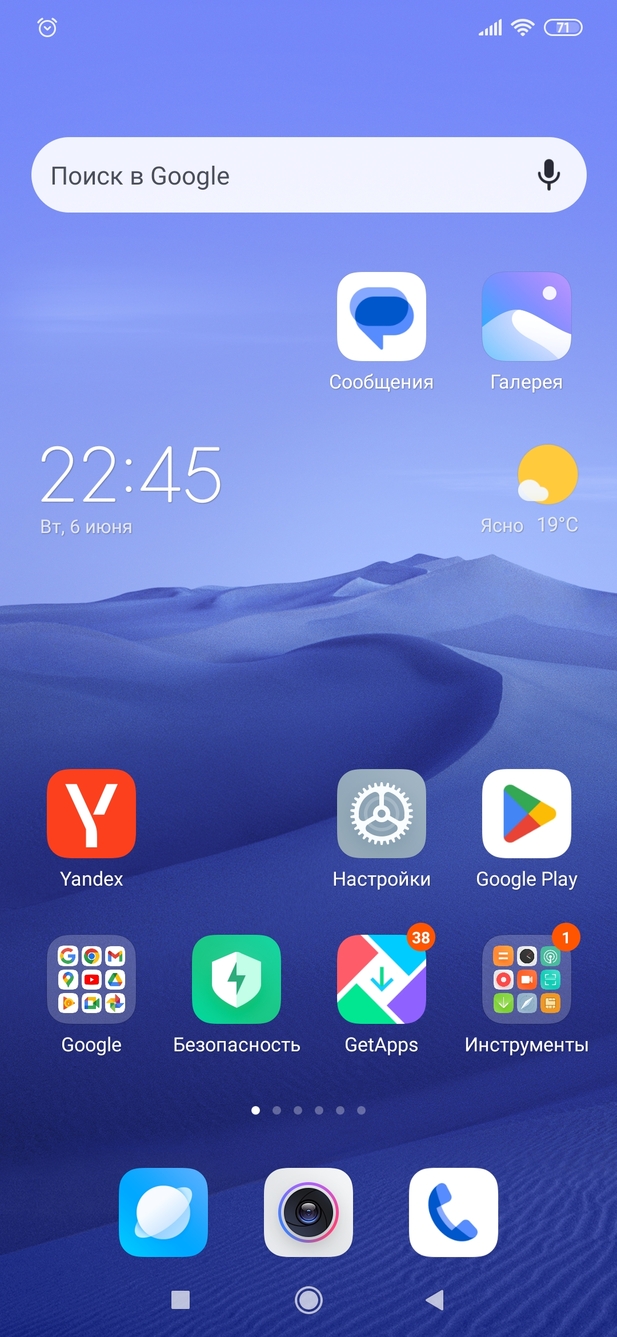The image size is (617, 1337).
Task: Open the Безопасность app
Action: (236, 979)
